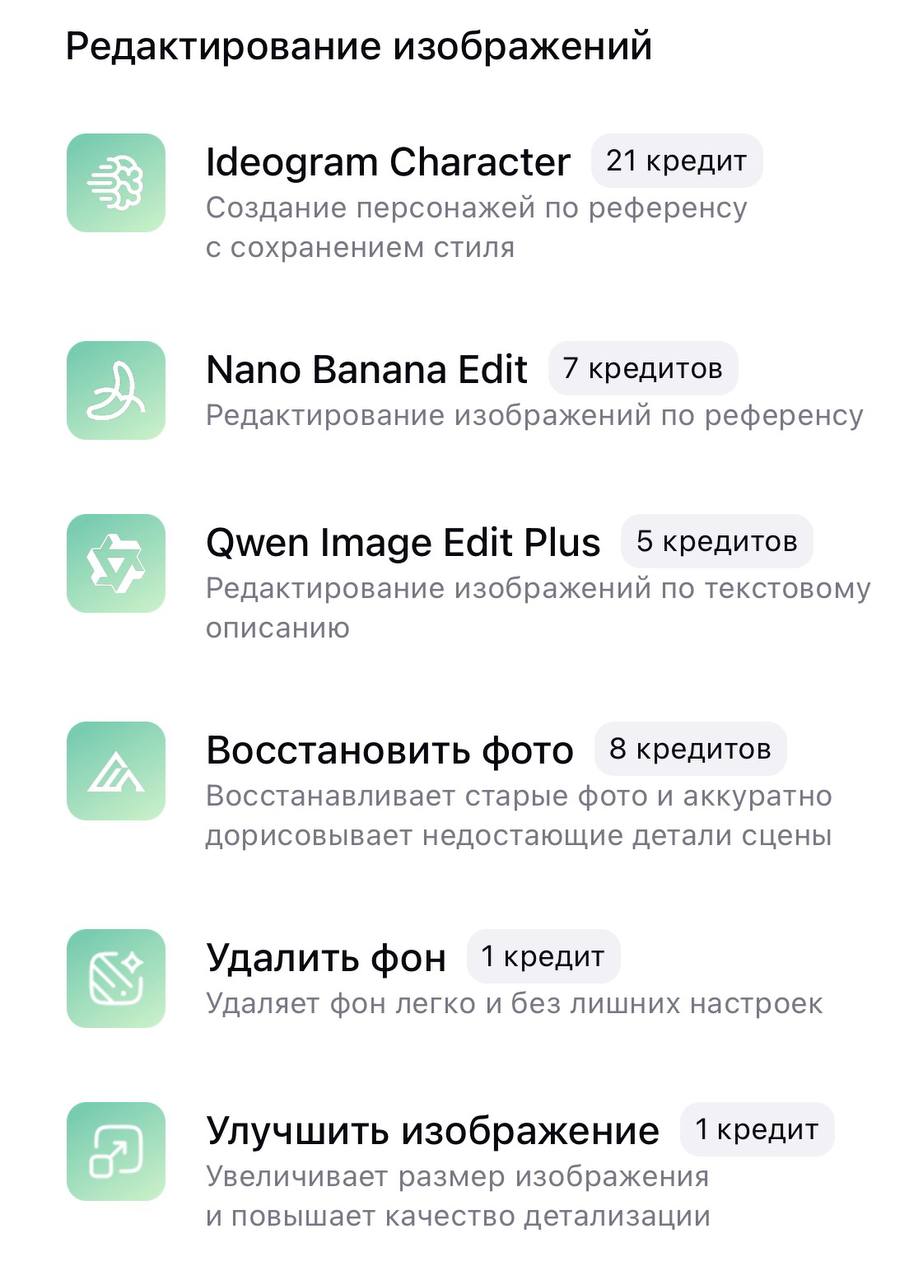The height and width of the screenshot is (1280, 923).
Task: Choose Qwen Image Edit Plus
Action: tap(403, 543)
